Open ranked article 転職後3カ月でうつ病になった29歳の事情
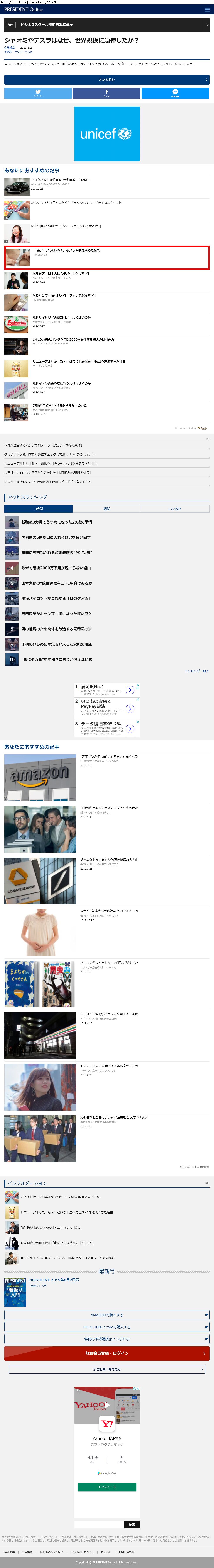 click(57, 522)
